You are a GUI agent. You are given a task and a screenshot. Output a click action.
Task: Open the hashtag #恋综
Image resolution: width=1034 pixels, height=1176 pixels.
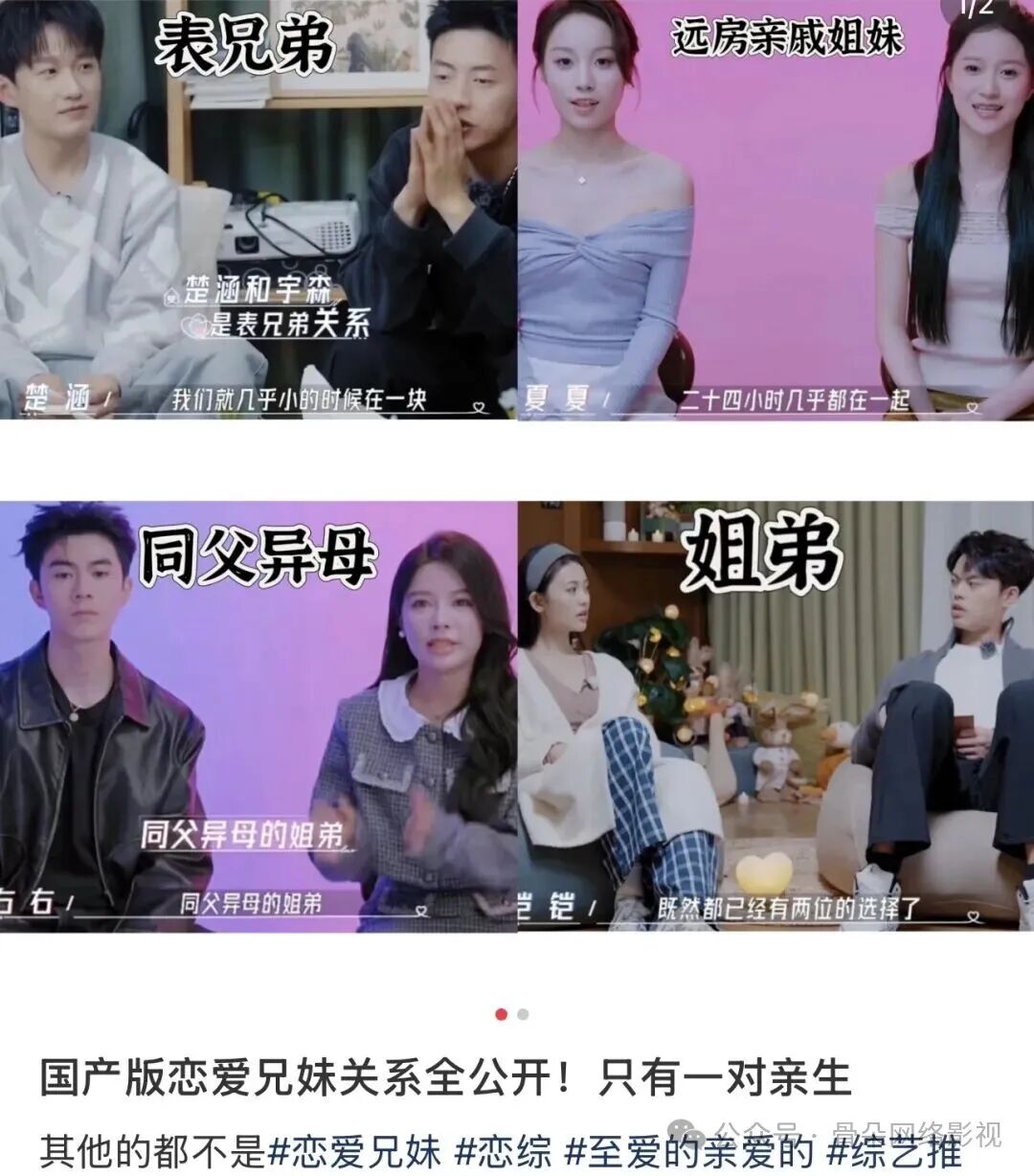pyautogui.click(x=503, y=1150)
